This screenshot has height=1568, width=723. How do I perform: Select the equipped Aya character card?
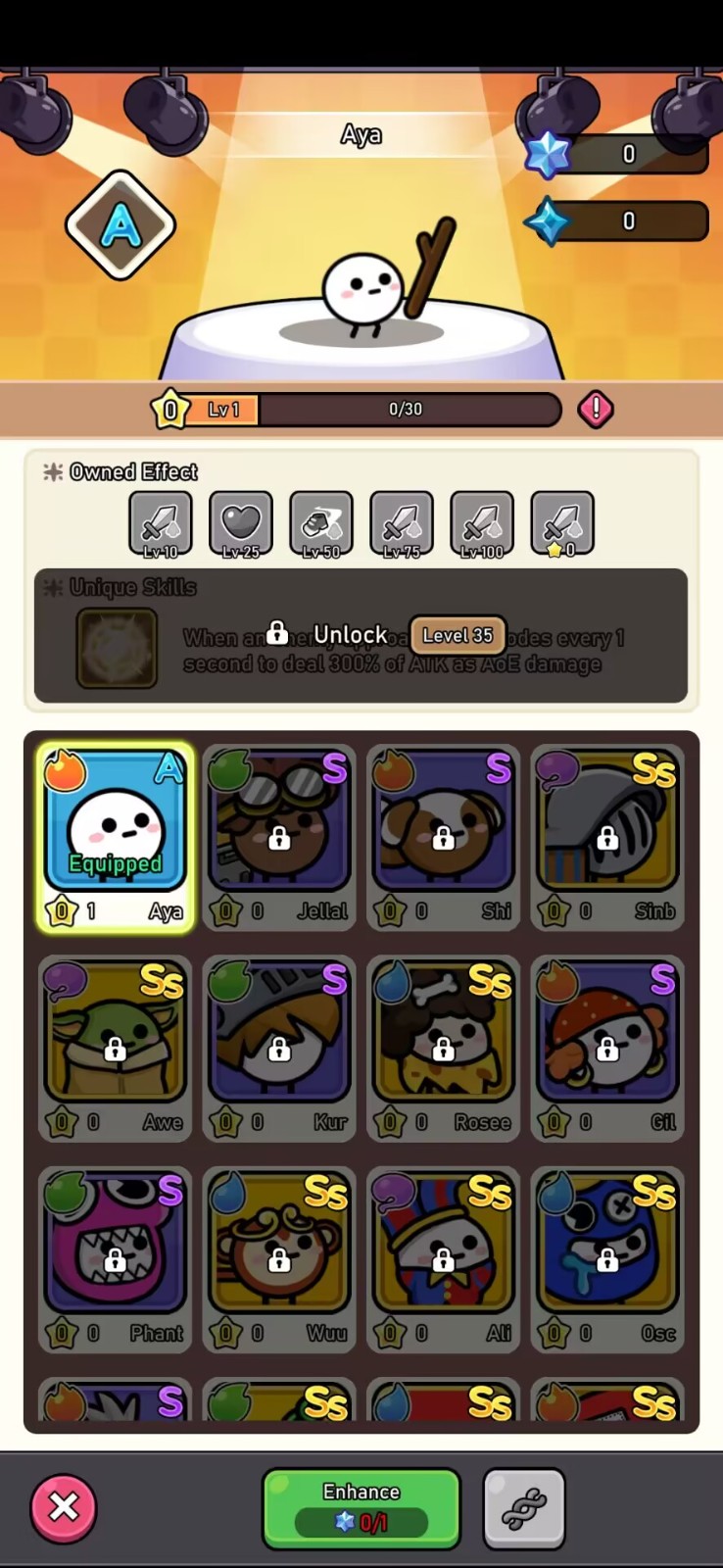116,836
